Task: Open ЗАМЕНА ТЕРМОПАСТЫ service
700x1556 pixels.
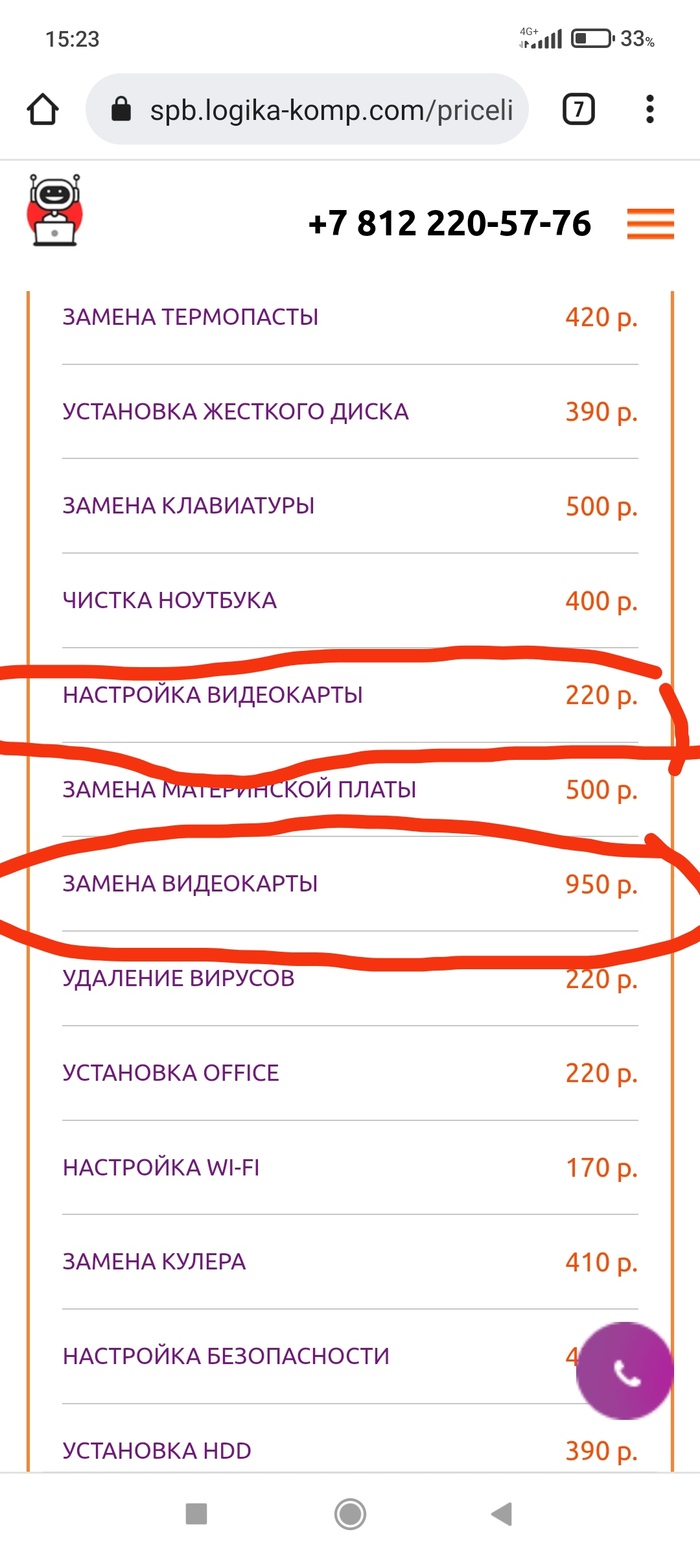Action: pos(190,318)
